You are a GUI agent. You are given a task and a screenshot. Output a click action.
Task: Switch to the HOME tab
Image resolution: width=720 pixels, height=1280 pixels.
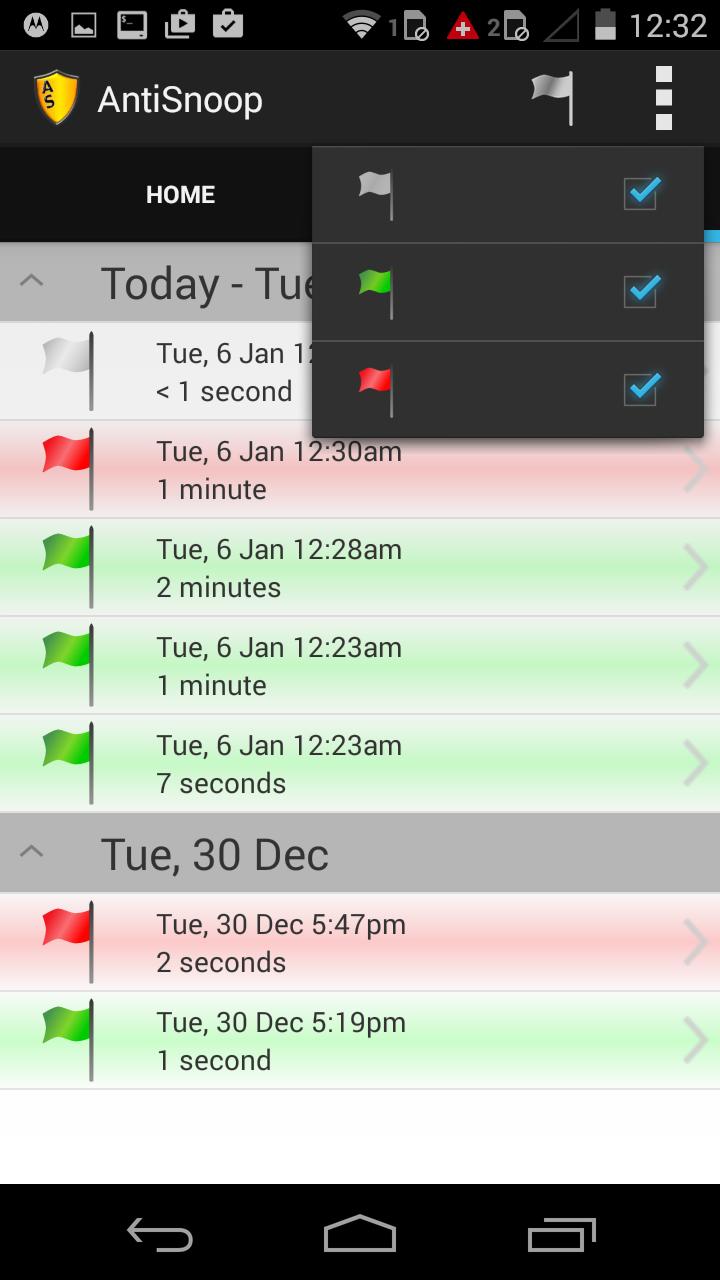180,194
